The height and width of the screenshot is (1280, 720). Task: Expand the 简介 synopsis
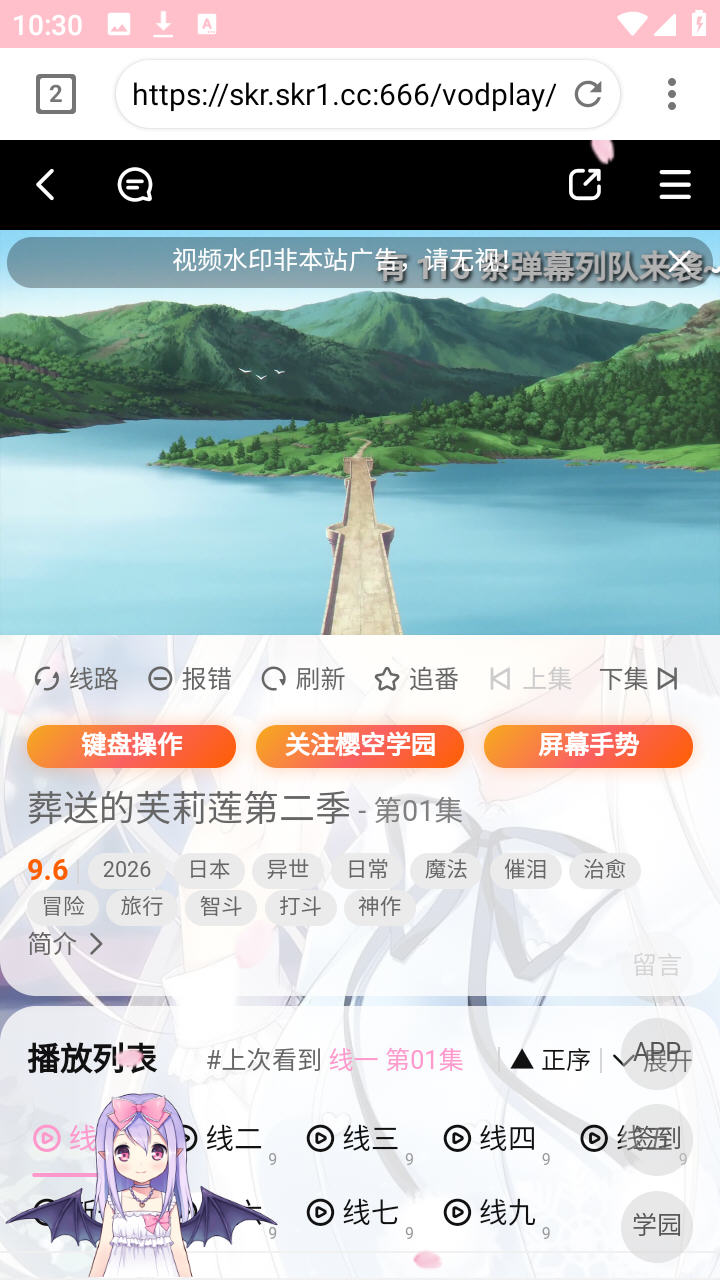point(66,944)
